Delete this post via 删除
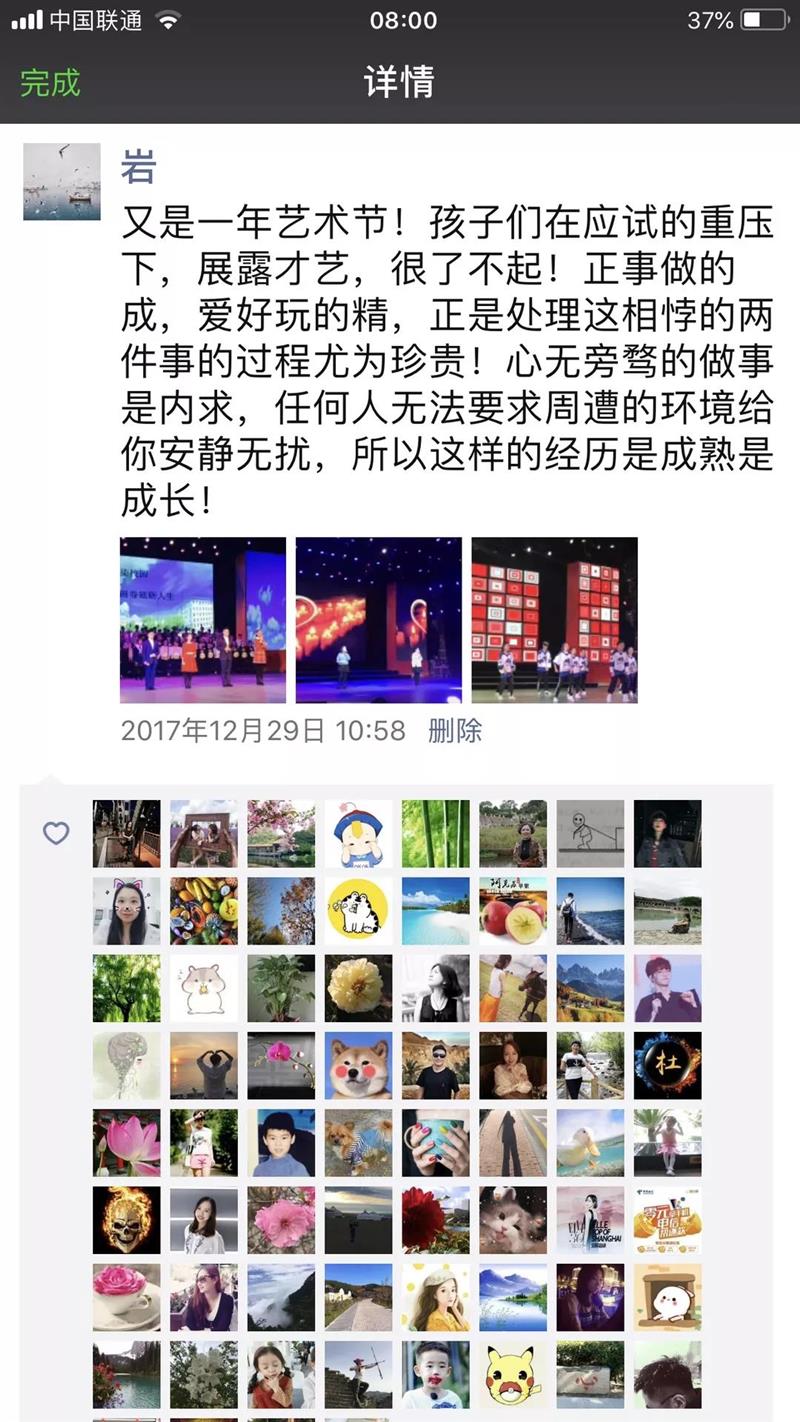800x1422 pixels. click(455, 730)
